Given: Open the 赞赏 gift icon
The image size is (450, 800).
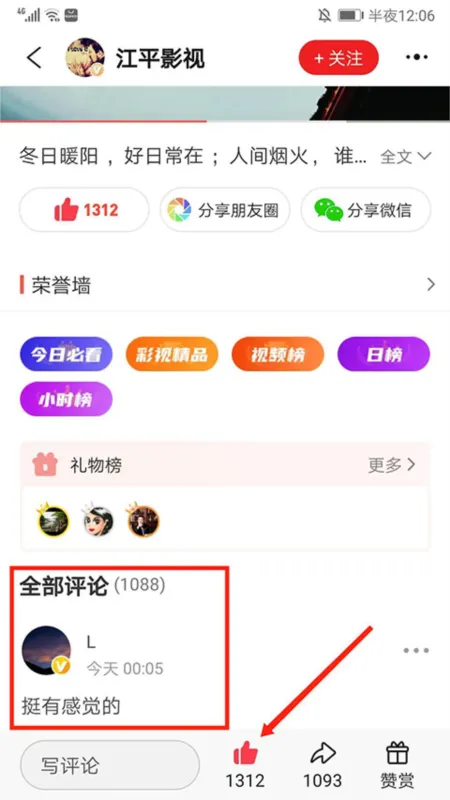Looking at the screenshot, I should pyautogui.click(x=397, y=764).
